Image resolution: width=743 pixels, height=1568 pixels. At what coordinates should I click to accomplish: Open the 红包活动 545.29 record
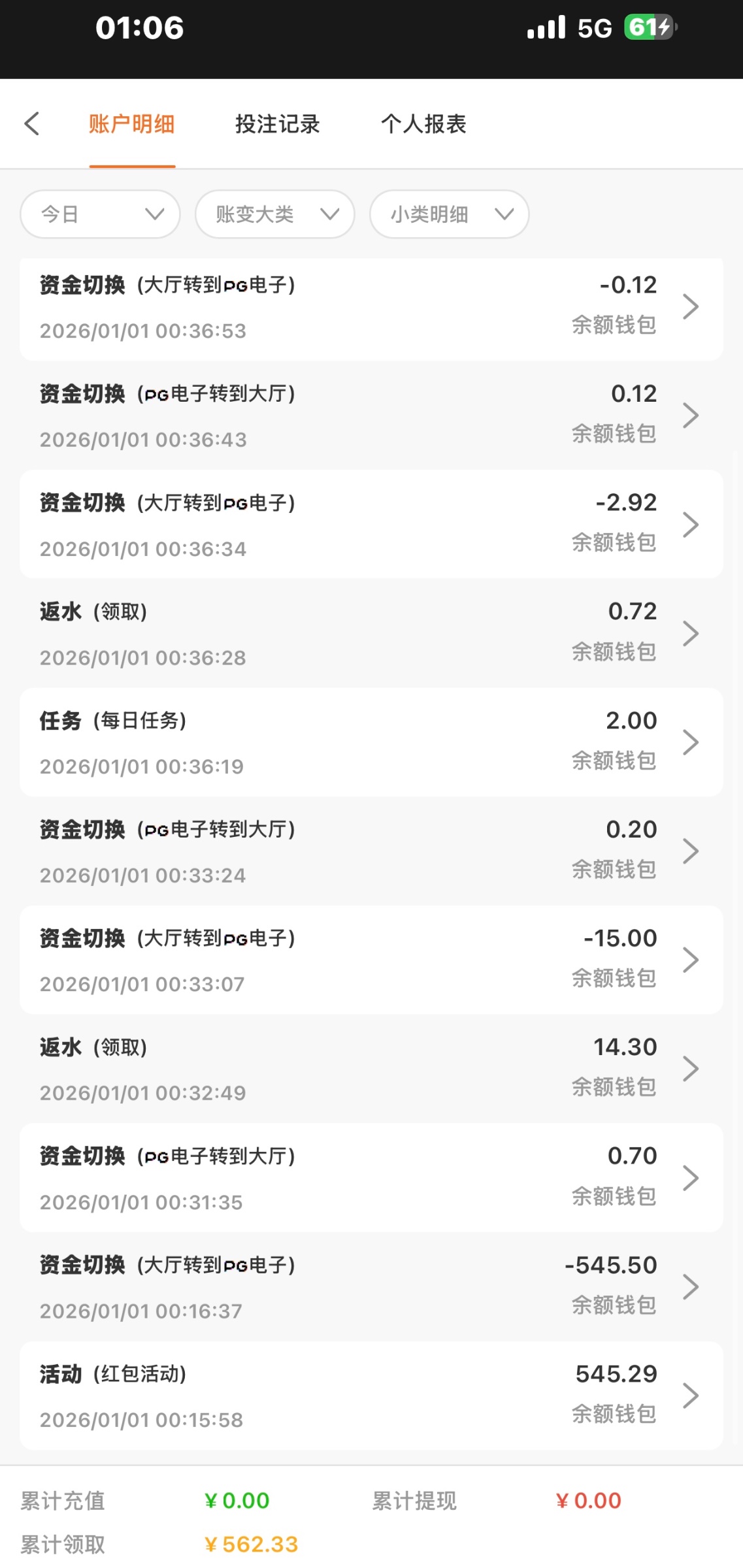click(371, 1396)
